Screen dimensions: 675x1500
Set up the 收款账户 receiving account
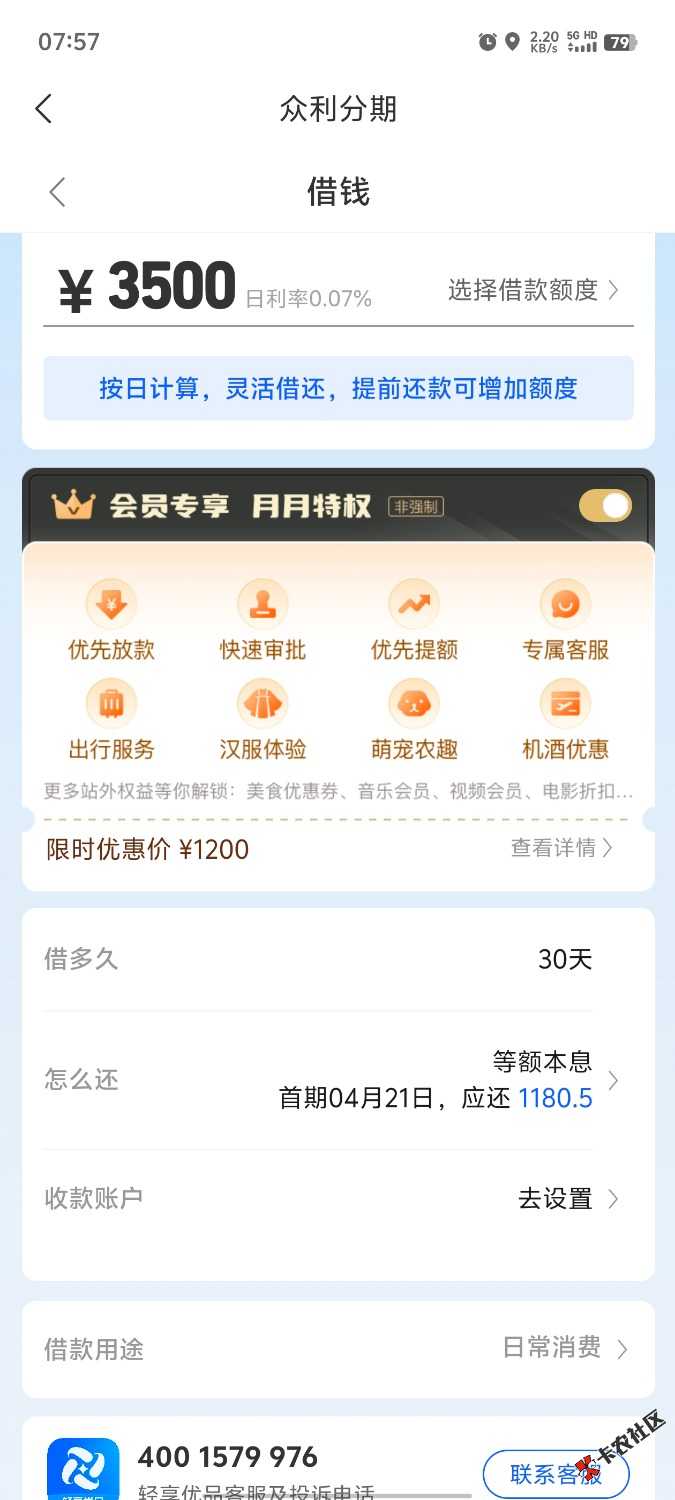[567, 1198]
